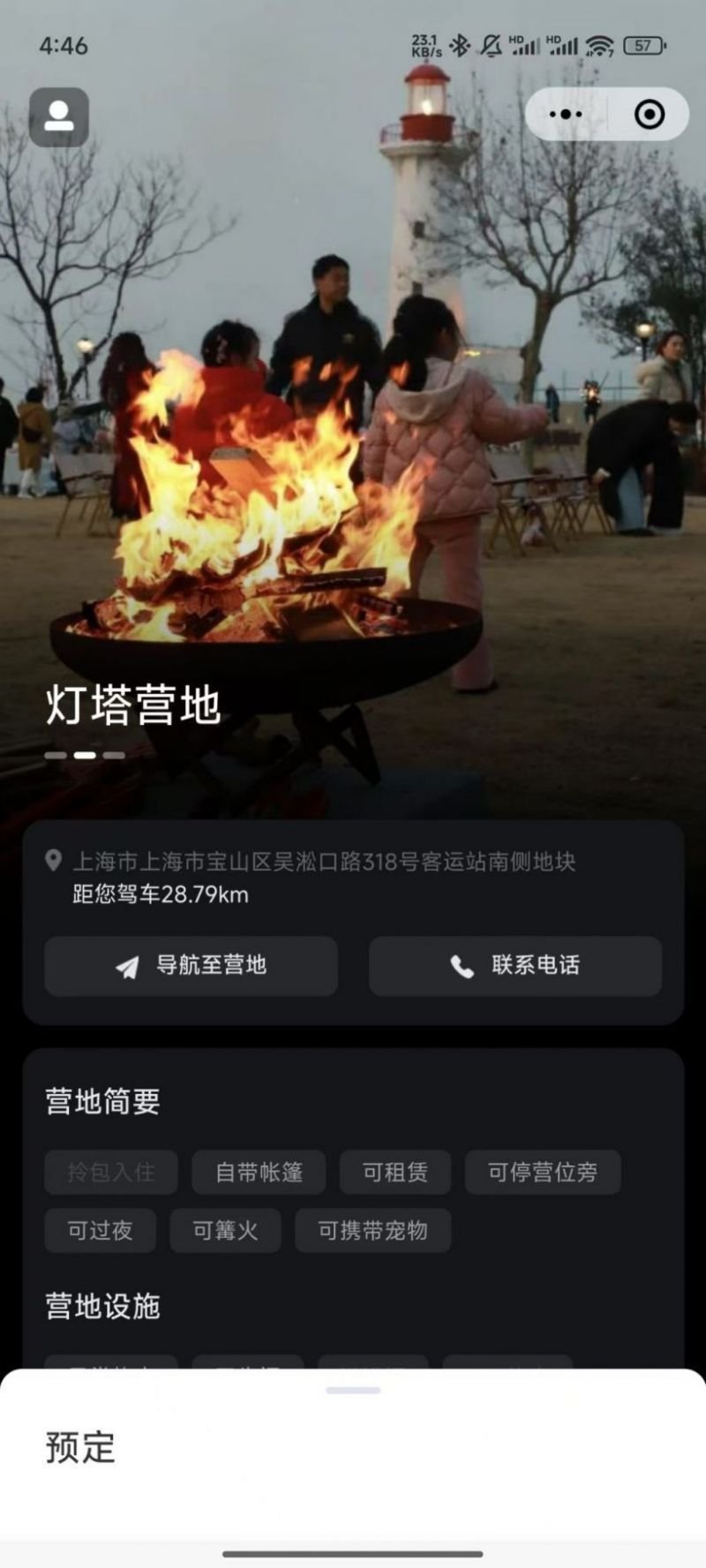706x1568 pixels.
Task: Open the mini program more options menu
Action: click(x=566, y=114)
